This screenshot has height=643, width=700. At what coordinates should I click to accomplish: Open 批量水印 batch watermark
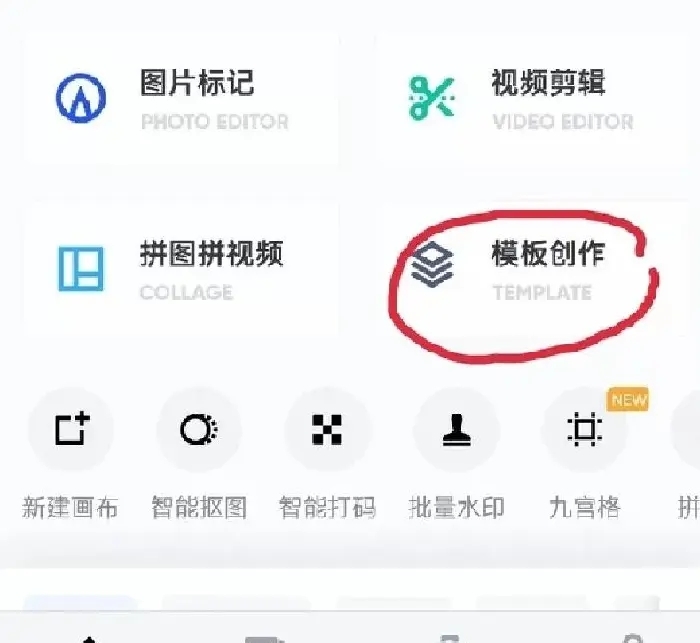456,431
